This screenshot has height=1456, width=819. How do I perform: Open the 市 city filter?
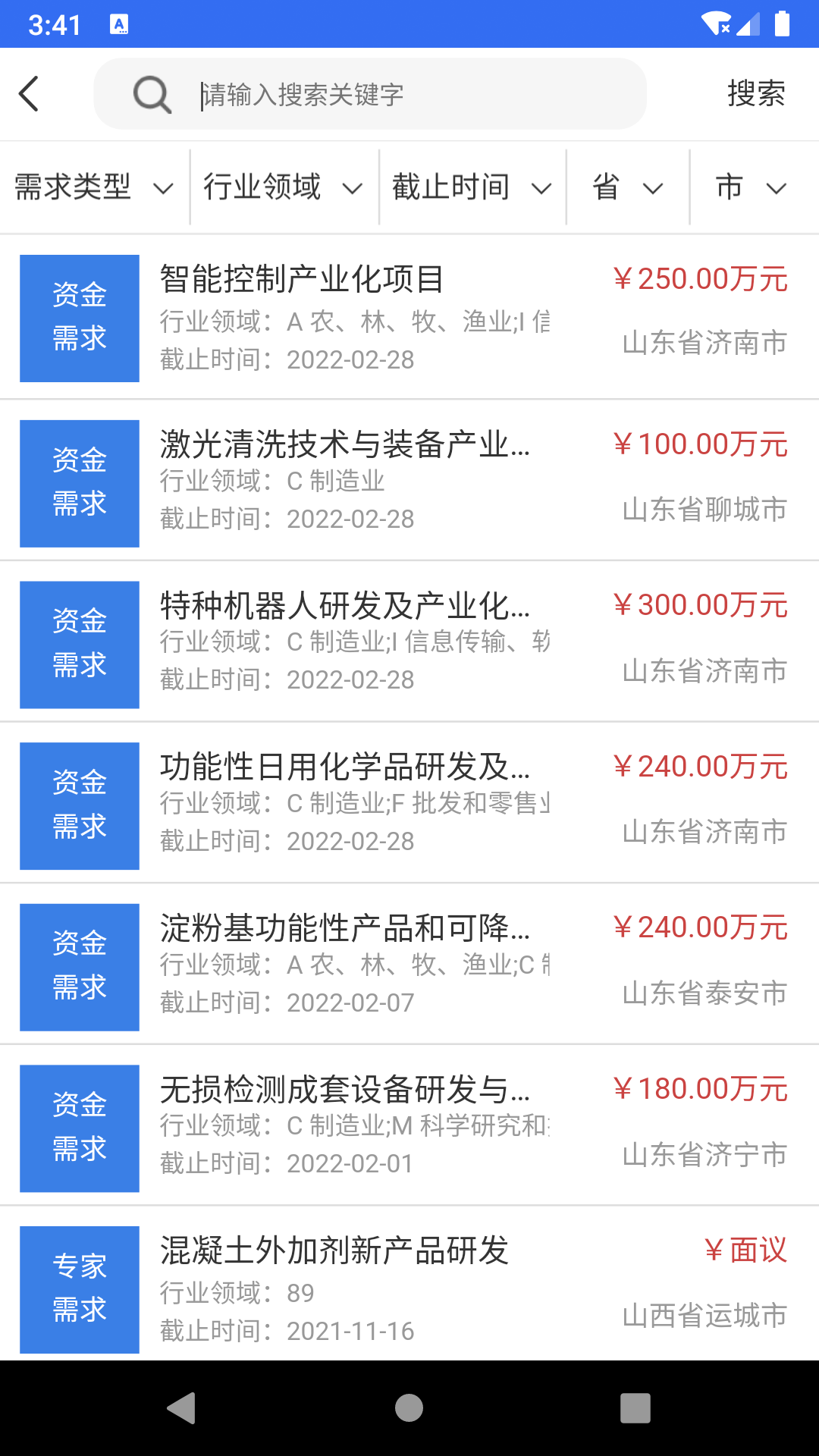(746, 187)
